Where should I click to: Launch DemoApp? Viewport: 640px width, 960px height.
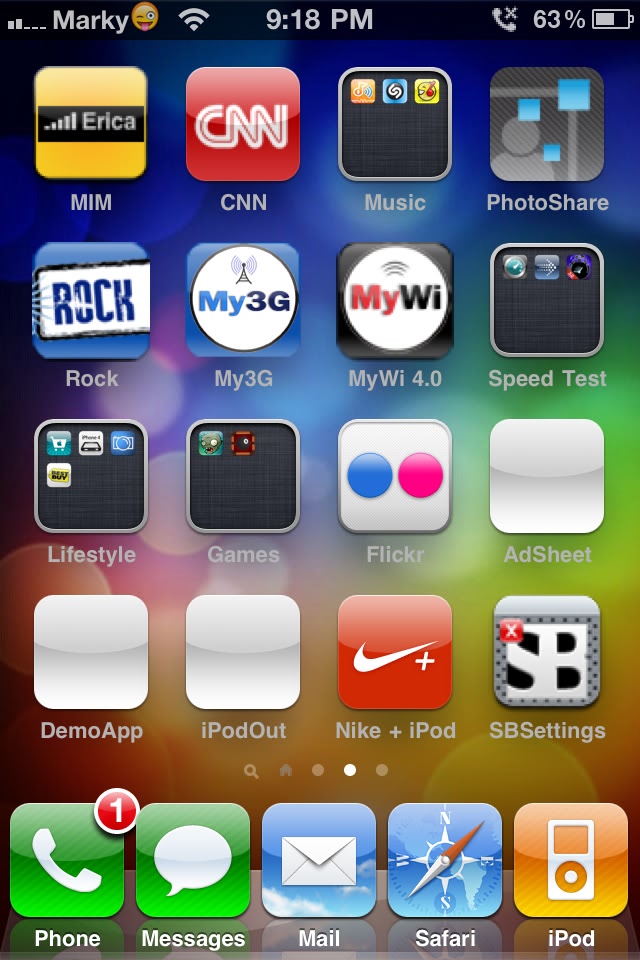(x=91, y=652)
